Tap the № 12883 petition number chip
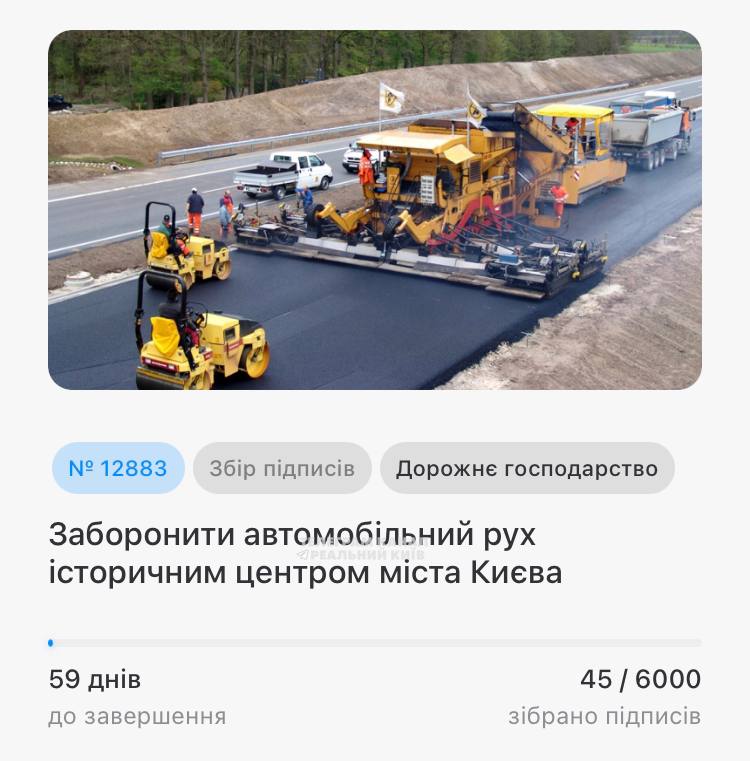This screenshot has height=761, width=750. 118,468
